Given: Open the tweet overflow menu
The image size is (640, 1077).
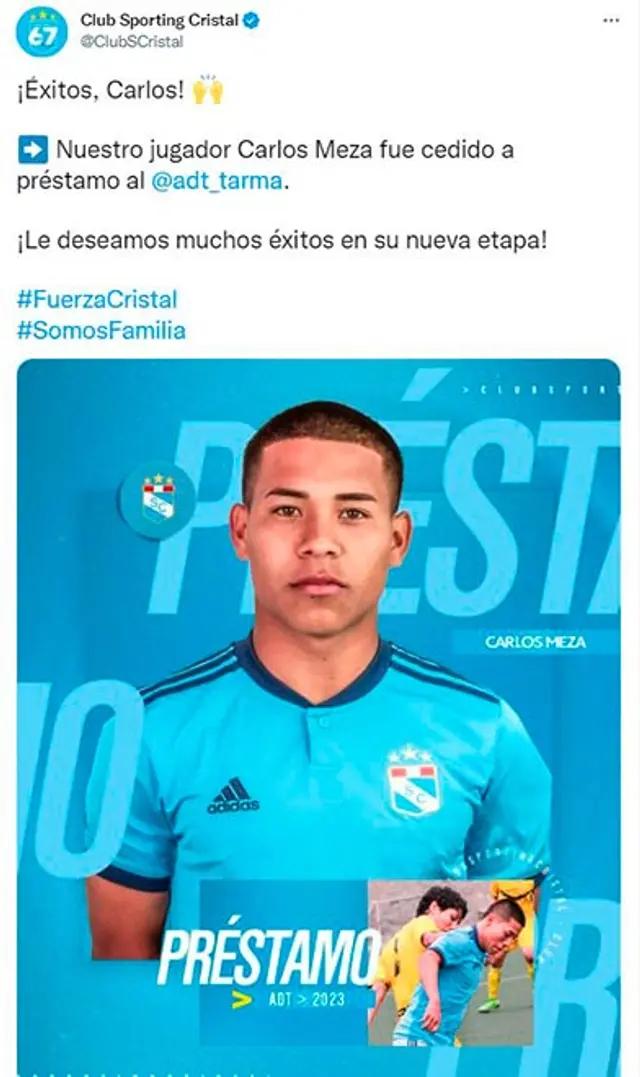Looking at the screenshot, I should click(x=610, y=21).
